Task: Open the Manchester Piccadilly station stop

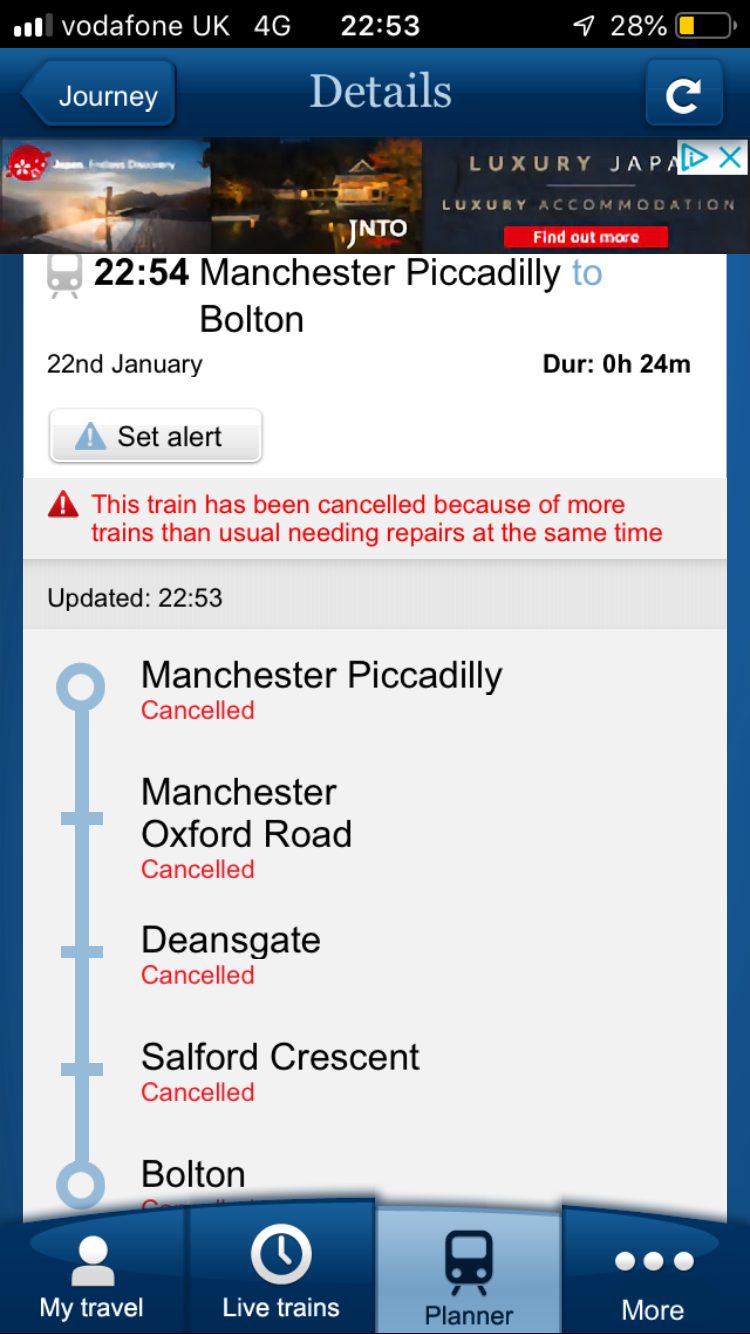Action: click(320, 688)
